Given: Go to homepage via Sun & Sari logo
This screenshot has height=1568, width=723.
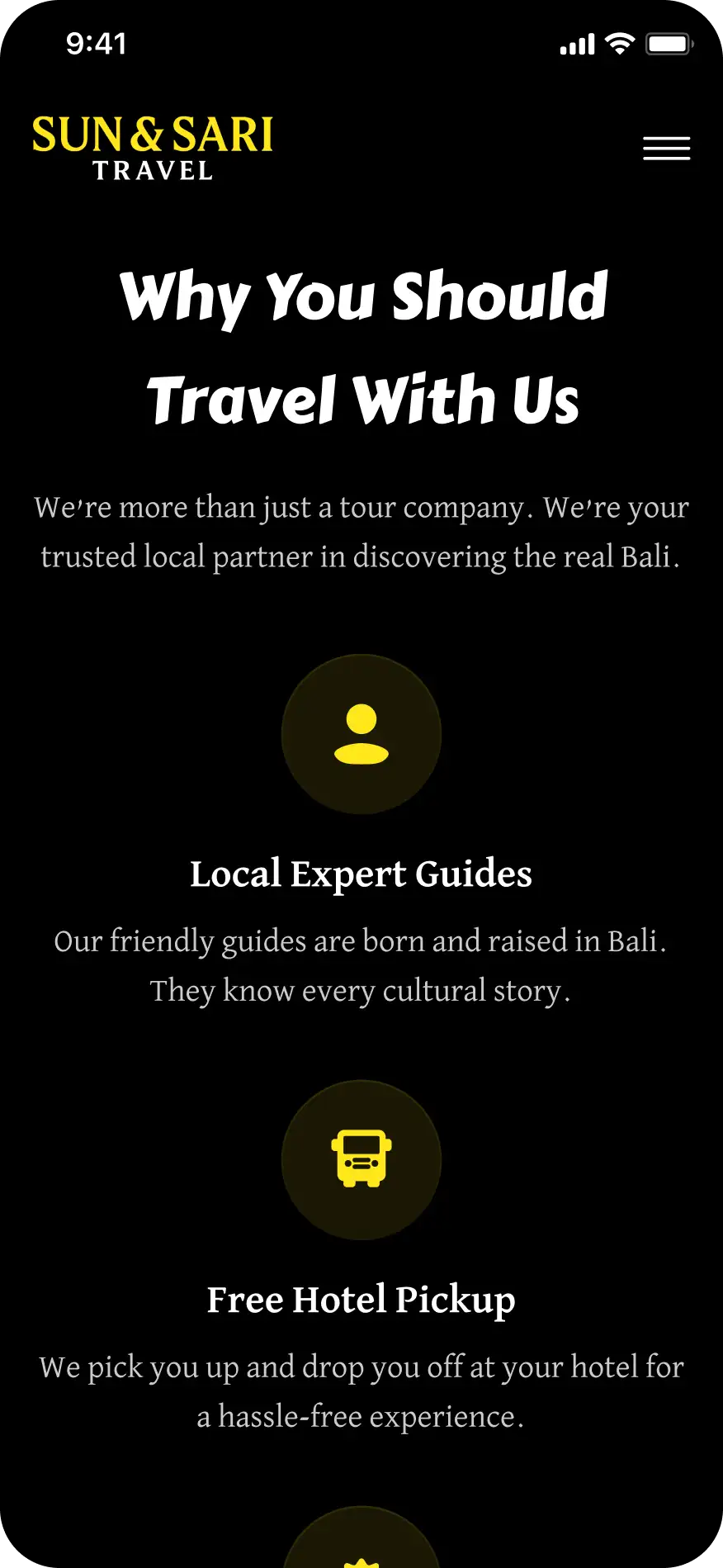Looking at the screenshot, I should [153, 147].
